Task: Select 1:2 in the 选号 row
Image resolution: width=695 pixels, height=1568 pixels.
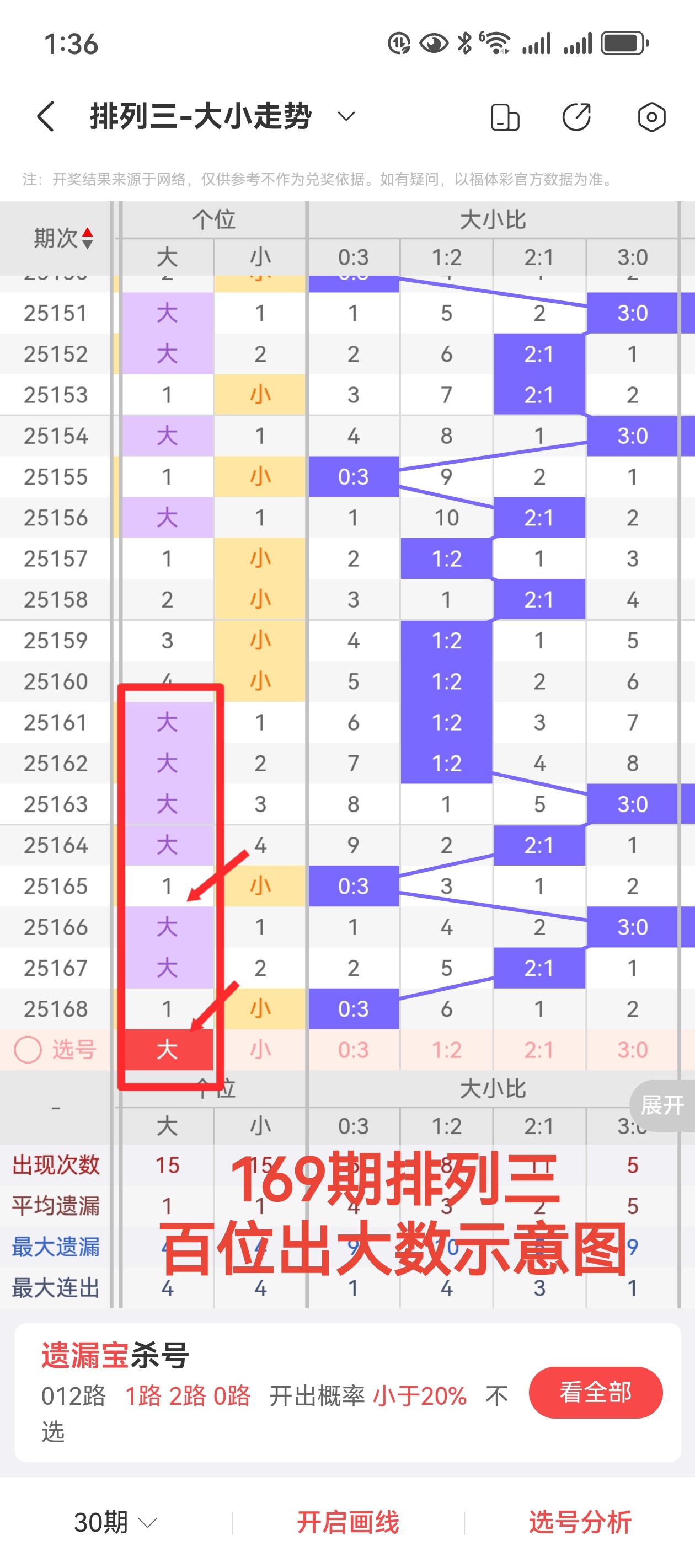Action: pos(446,1050)
